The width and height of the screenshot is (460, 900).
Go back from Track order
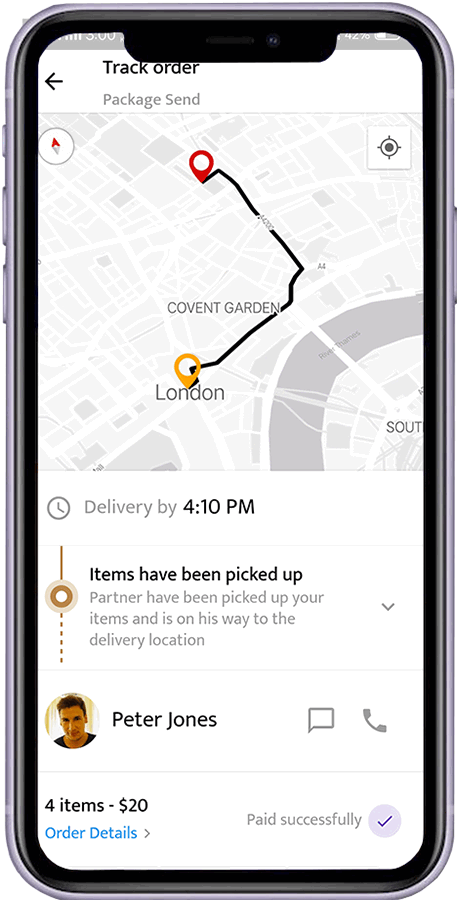(54, 82)
